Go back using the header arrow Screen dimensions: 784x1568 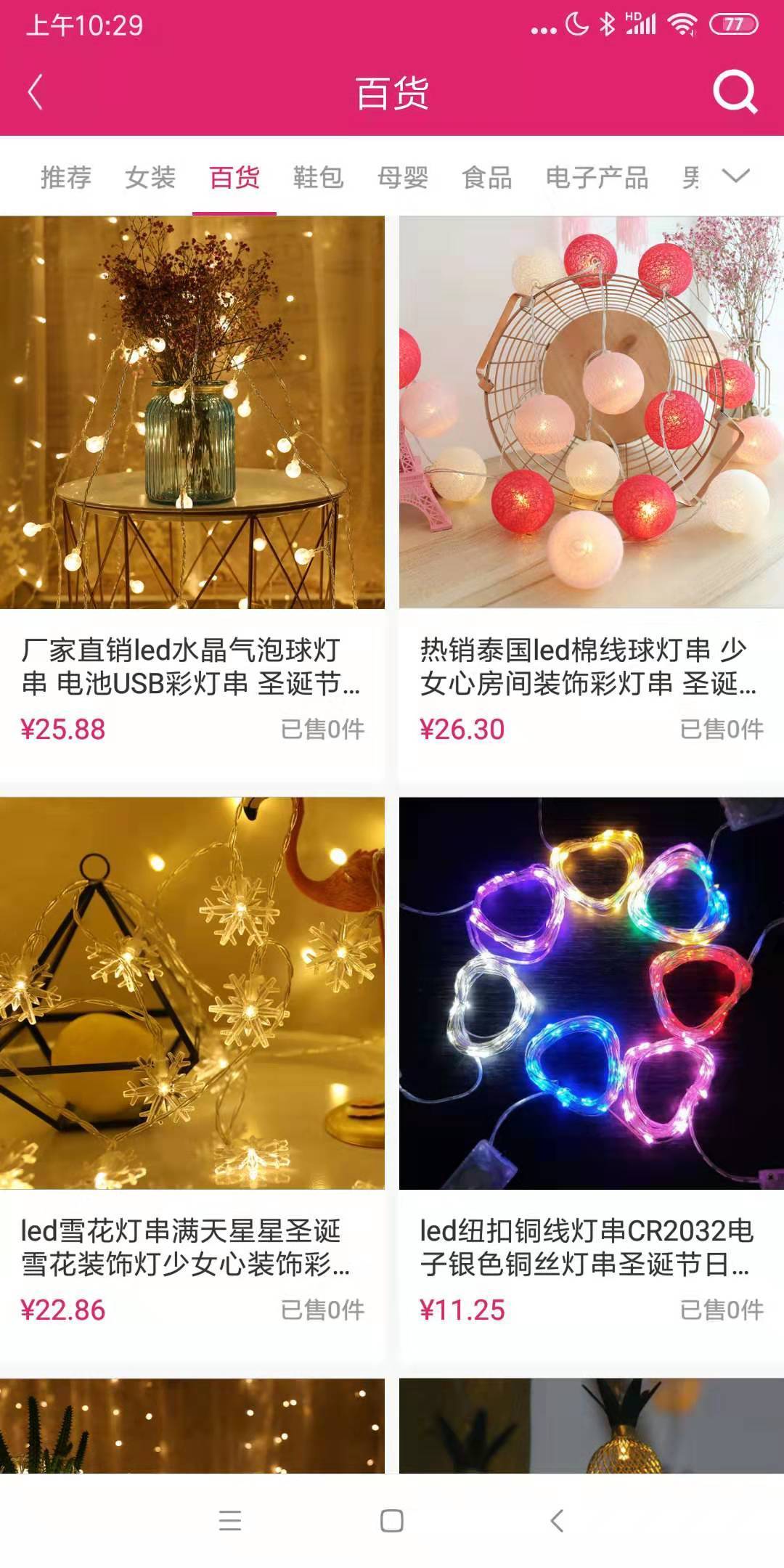(x=35, y=93)
